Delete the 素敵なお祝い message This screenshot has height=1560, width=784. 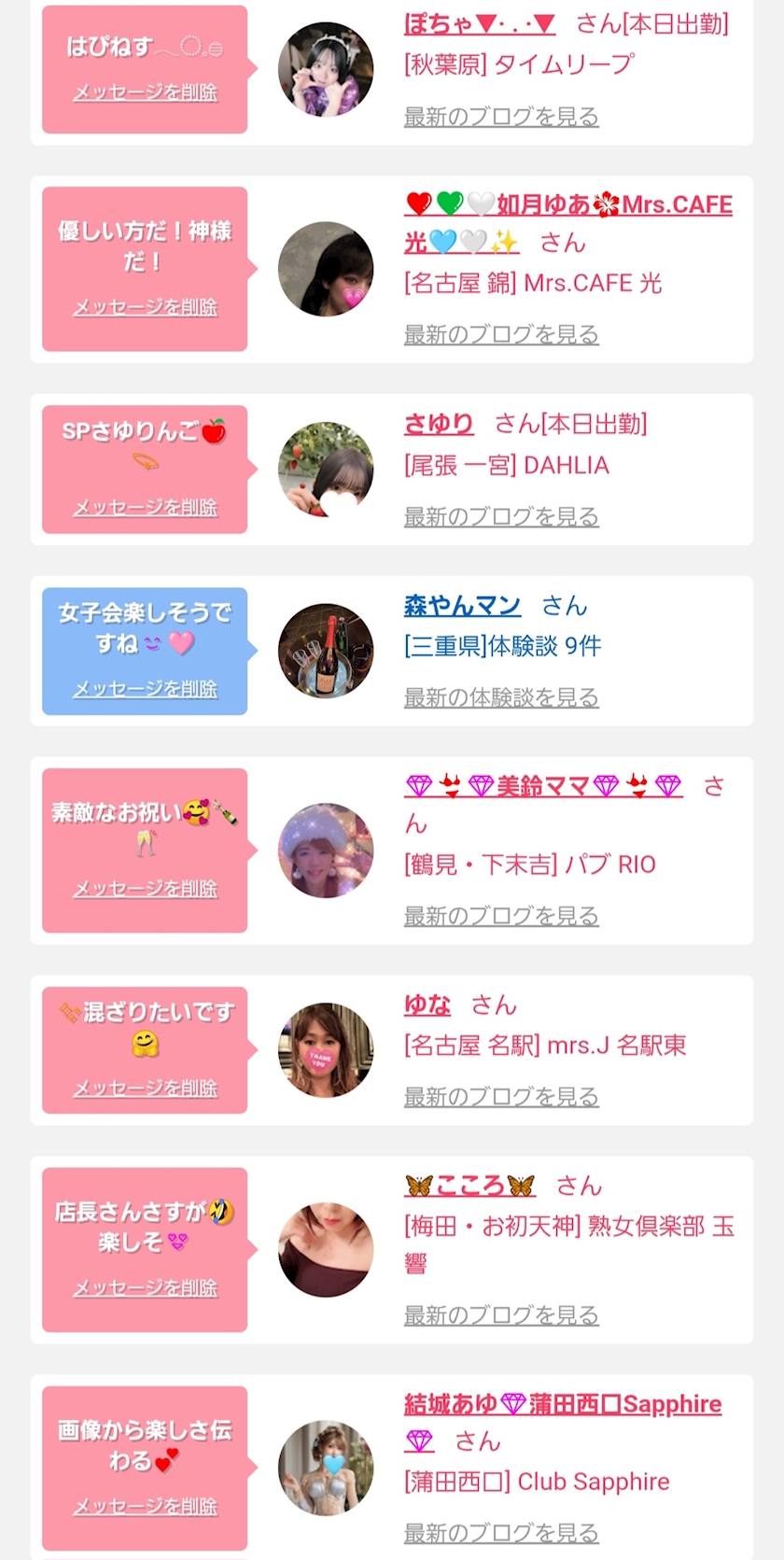pyautogui.click(x=145, y=889)
